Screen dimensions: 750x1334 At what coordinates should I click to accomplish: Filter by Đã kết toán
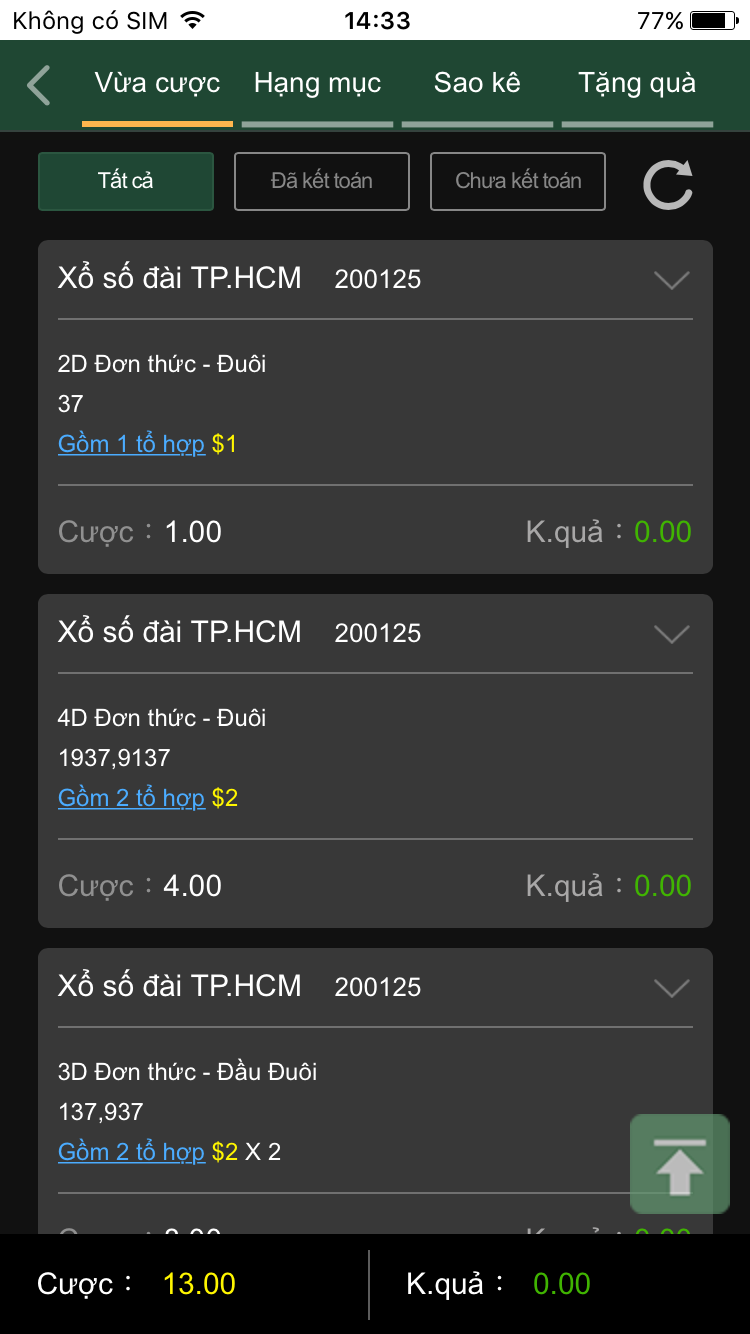click(x=322, y=181)
